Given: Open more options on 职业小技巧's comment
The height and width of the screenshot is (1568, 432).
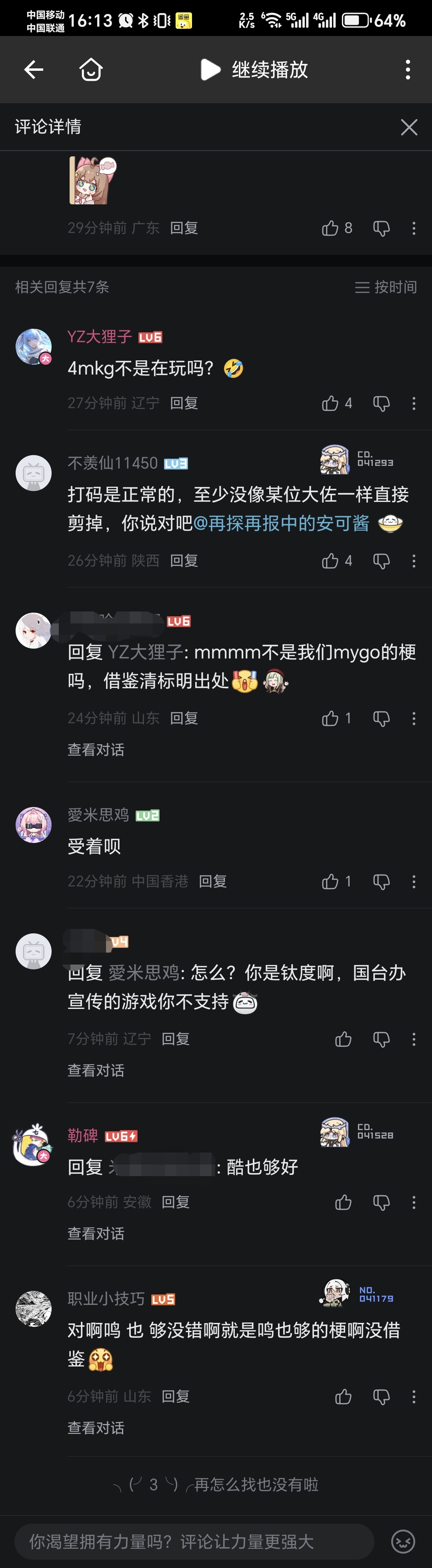Looking at the screenshot, I should click(414, 1396).
